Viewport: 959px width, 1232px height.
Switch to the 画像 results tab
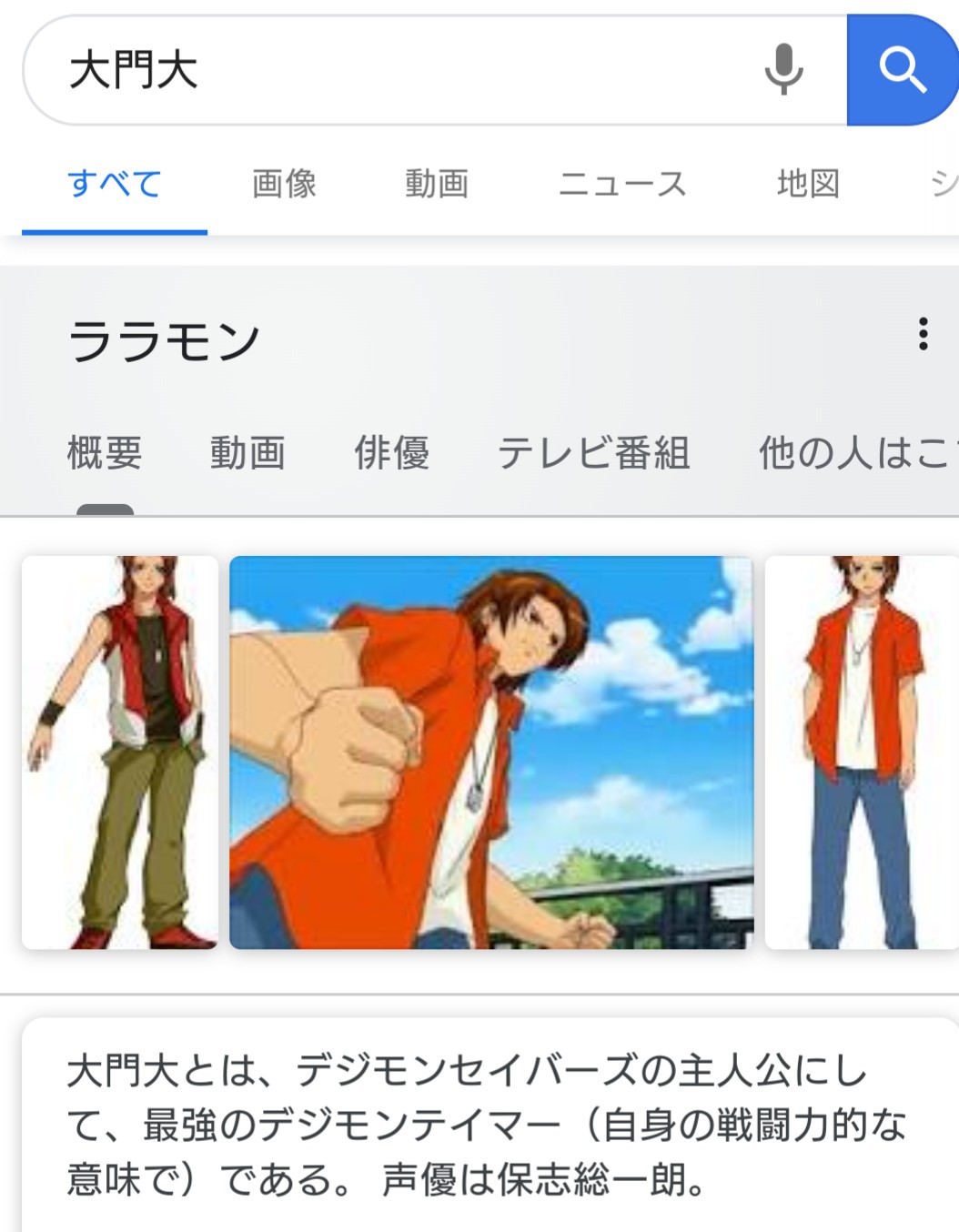tap(284, 184)
